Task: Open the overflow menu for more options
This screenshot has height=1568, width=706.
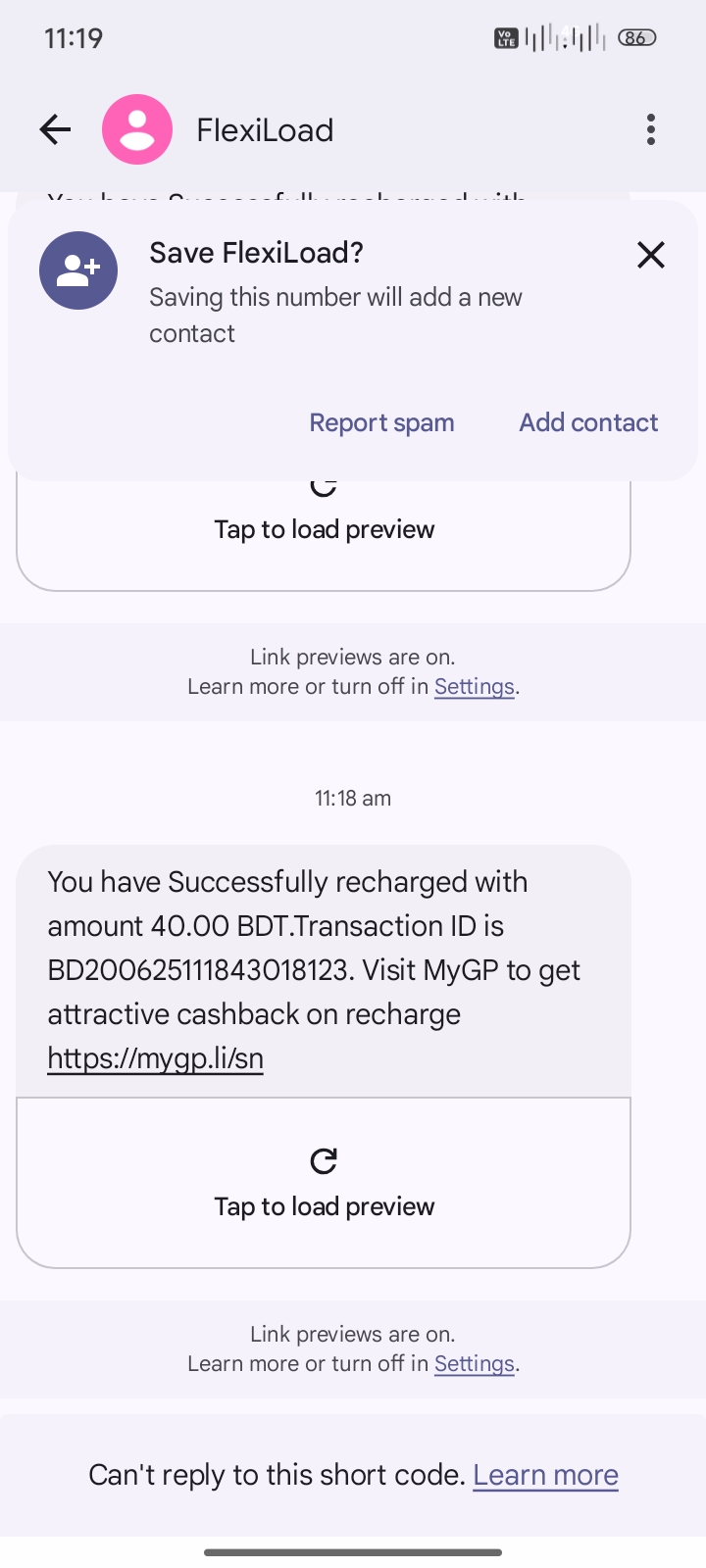Action: pos(651,129)
